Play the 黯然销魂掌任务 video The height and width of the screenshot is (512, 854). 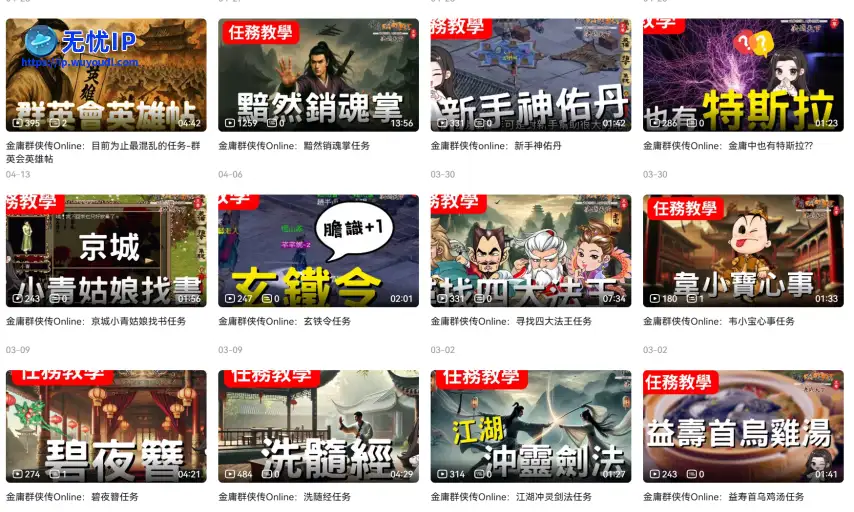tap(318, 76)
